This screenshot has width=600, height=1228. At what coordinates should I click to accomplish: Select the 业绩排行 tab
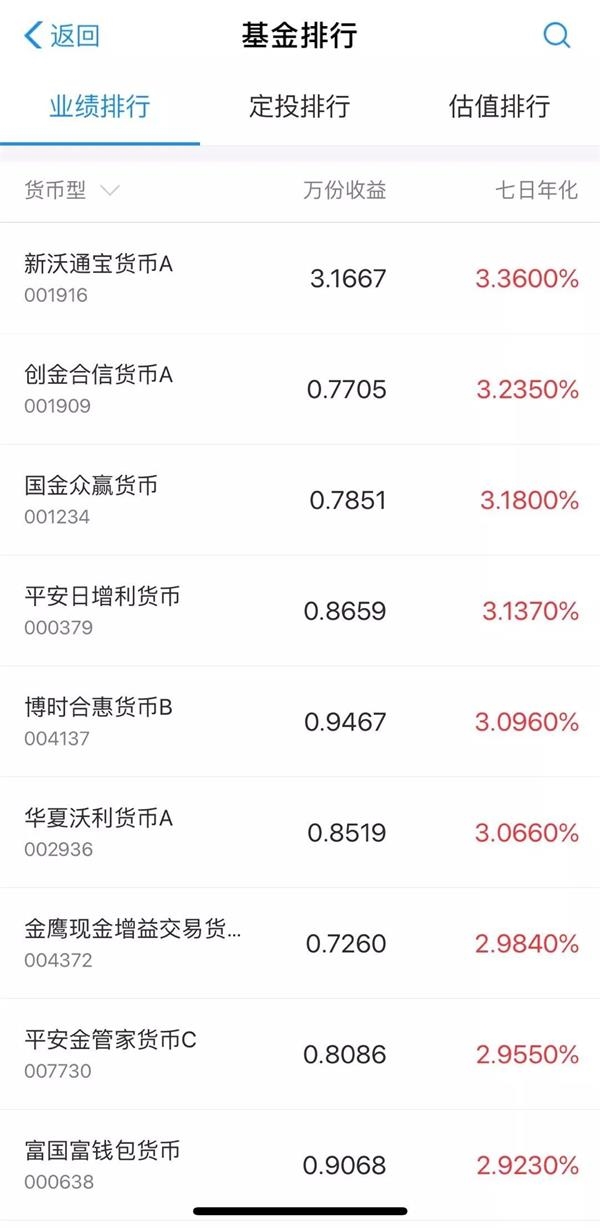click(100, 106)
